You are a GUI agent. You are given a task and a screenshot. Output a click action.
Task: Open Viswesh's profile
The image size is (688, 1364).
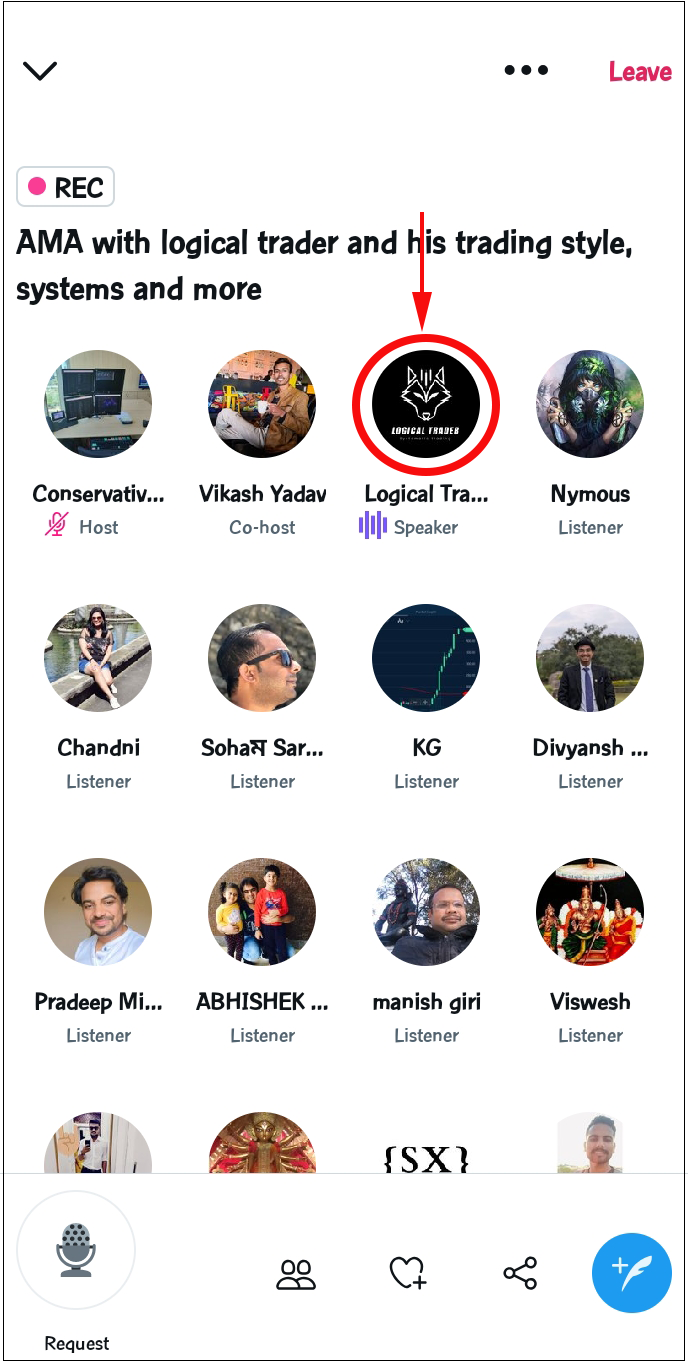pos(590,912)
